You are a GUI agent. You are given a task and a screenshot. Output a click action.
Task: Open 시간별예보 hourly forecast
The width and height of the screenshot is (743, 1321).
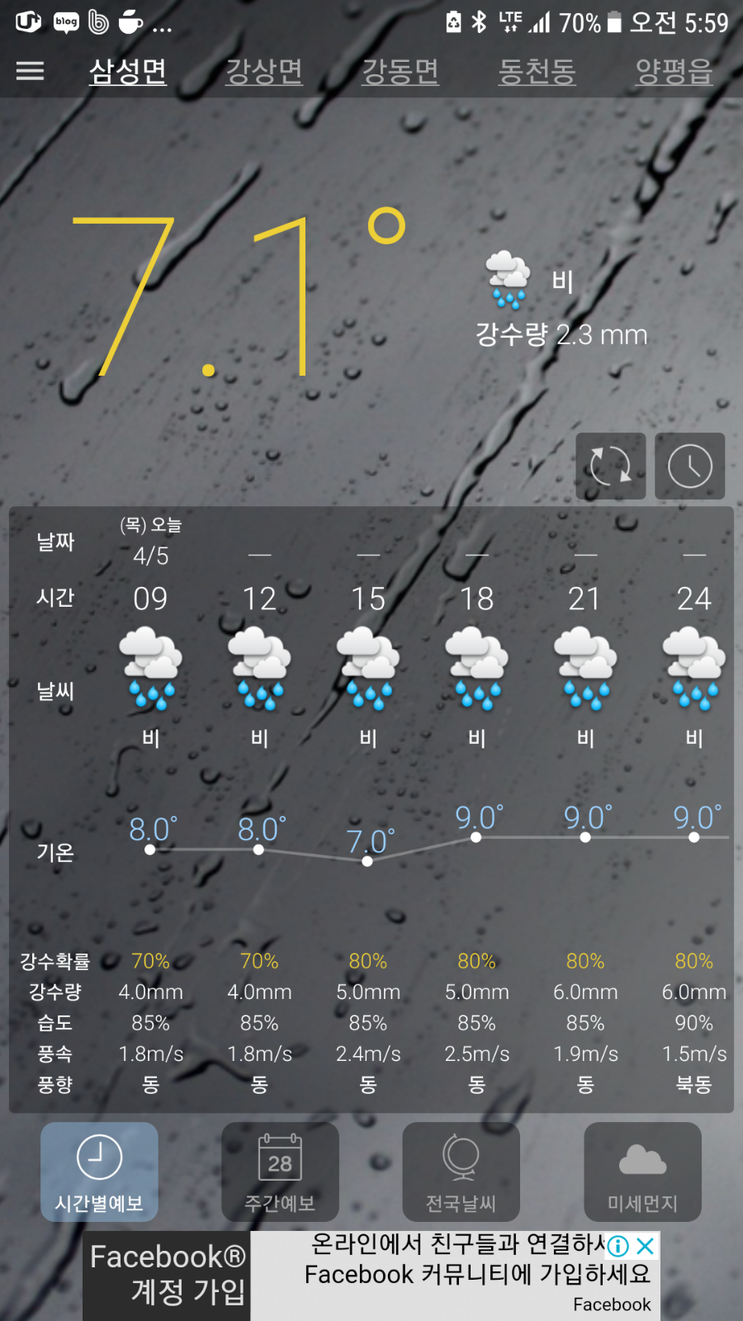(x=99, y=1171)
